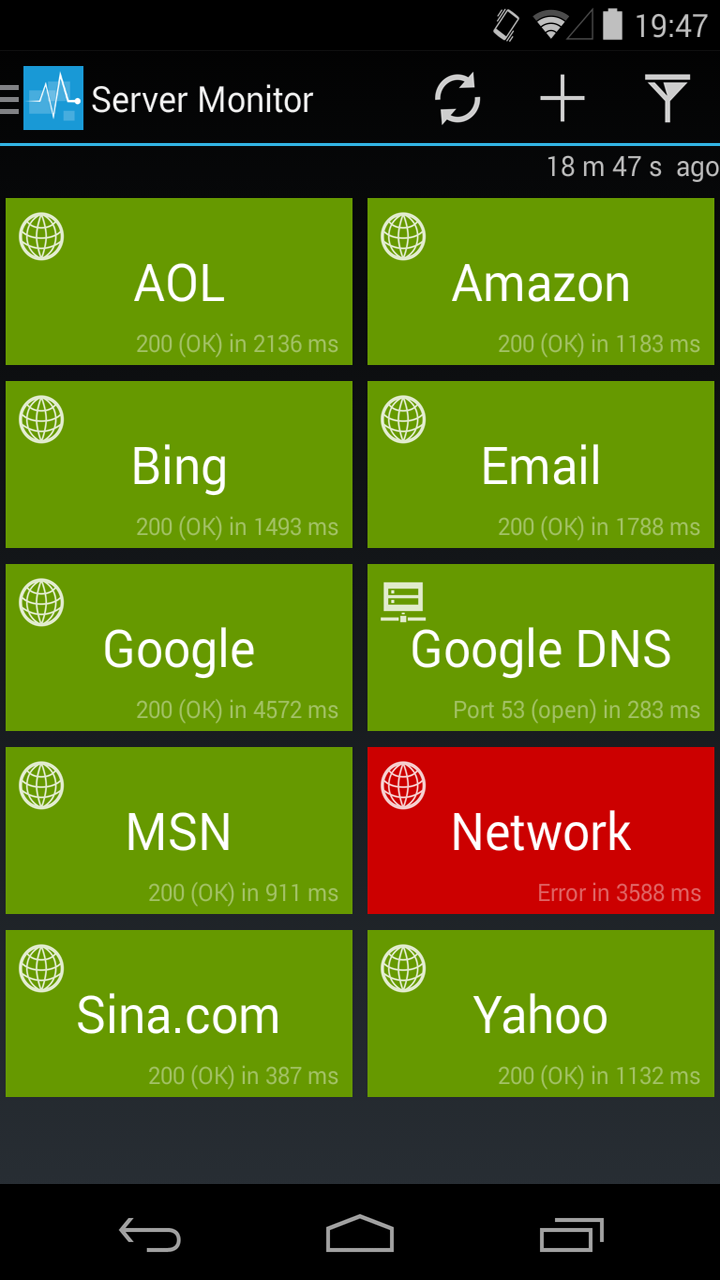Refresh all server status checks
Image resolution: width=720 pixels, height=1280 pixels.
(x=458, y=98)
